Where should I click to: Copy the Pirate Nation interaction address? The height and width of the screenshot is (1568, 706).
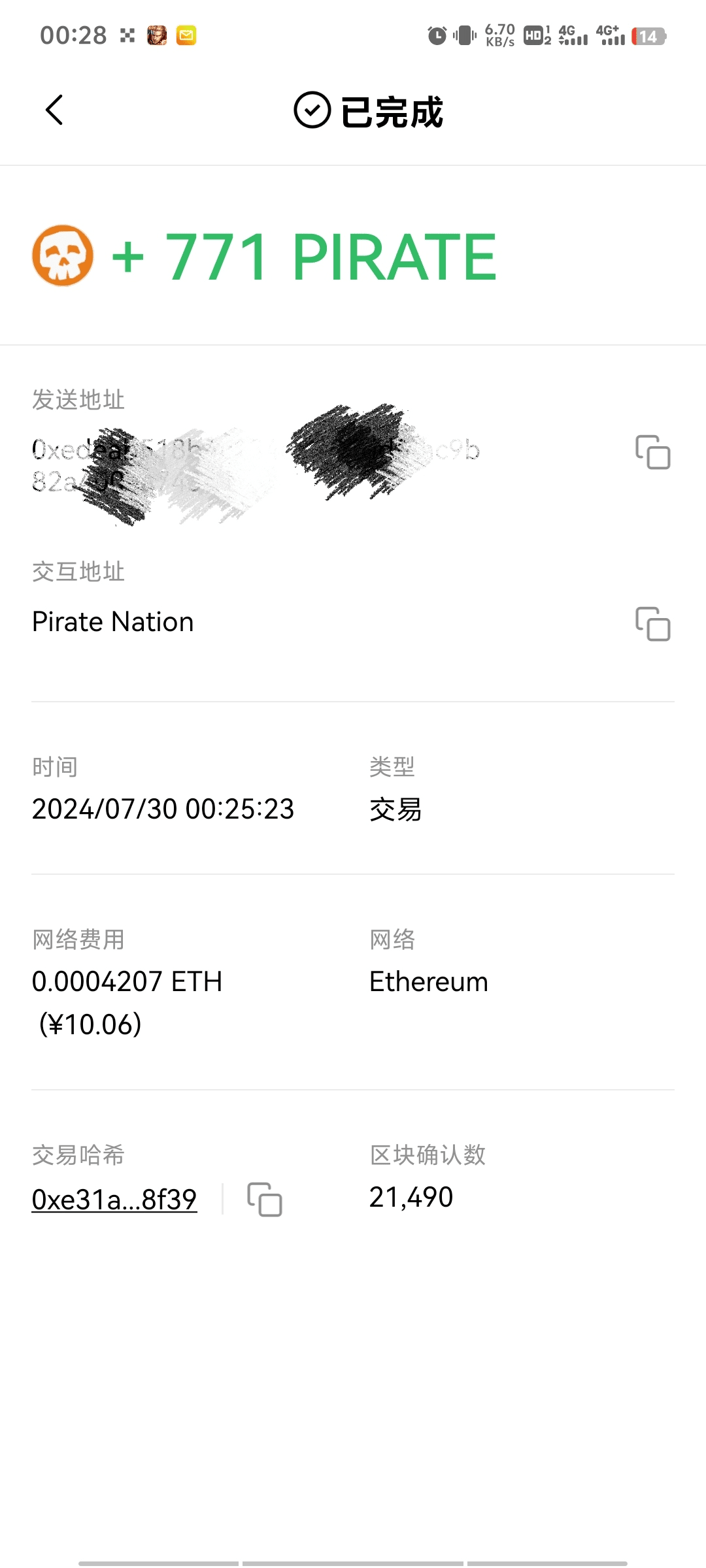[653, 624]
